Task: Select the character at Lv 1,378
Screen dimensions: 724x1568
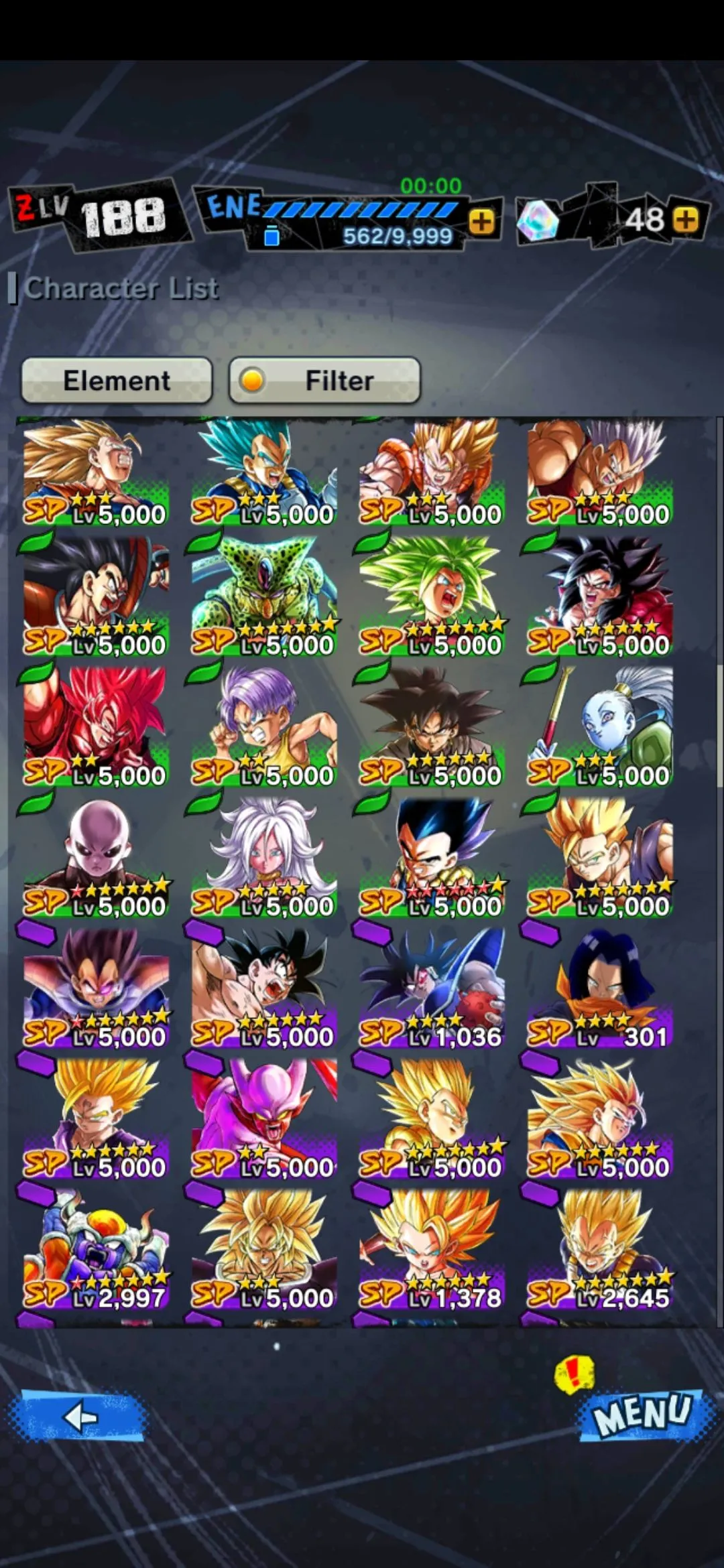Action: tap(432, 1250)
